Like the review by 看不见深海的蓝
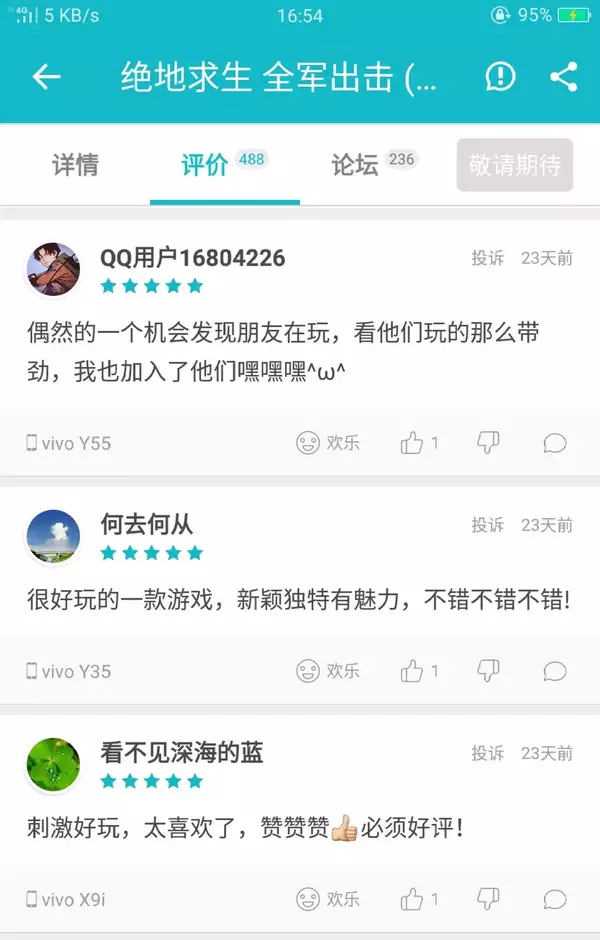Screen dimensions: 600x940 [418, 899]
